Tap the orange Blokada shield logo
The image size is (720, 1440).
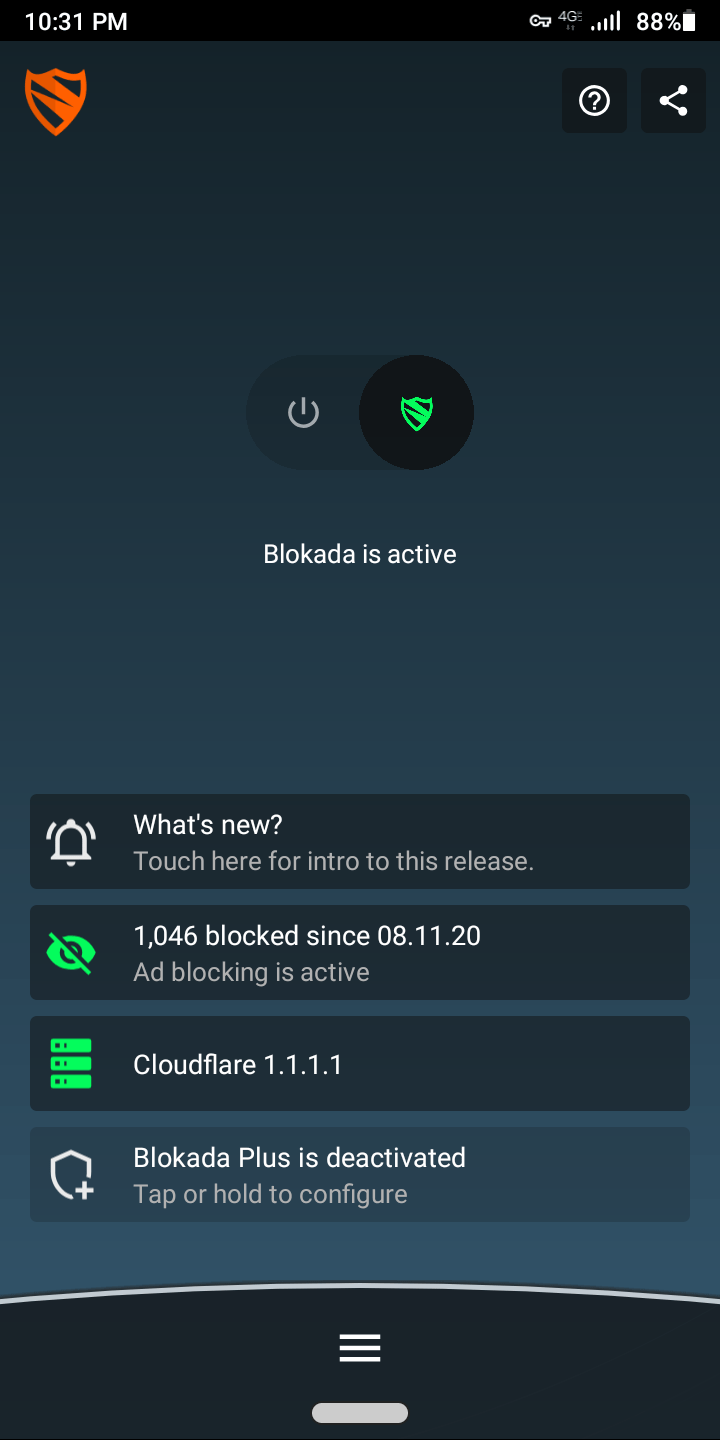click(x=56, y=101)
